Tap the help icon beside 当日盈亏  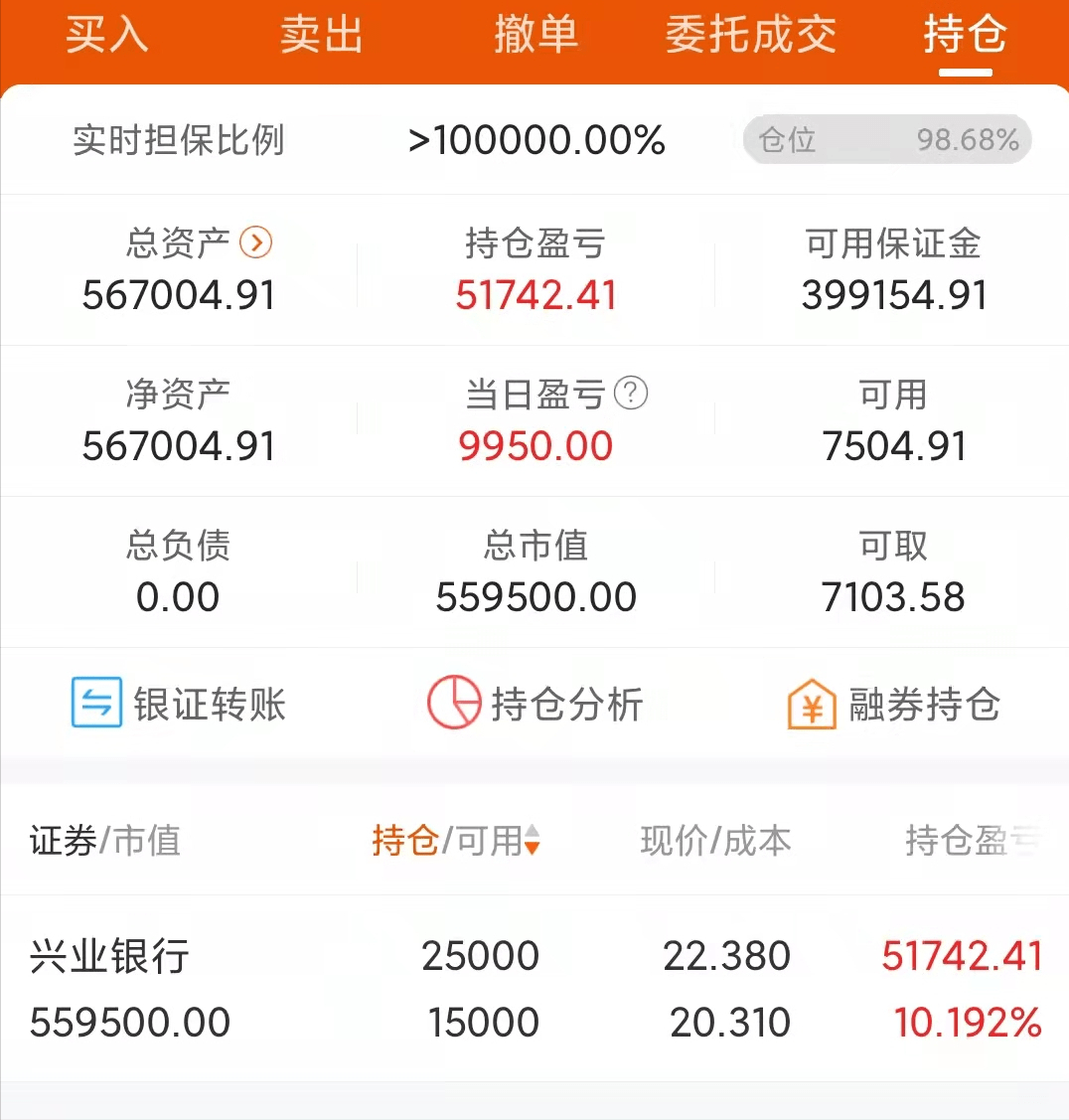tap(631, 394)
